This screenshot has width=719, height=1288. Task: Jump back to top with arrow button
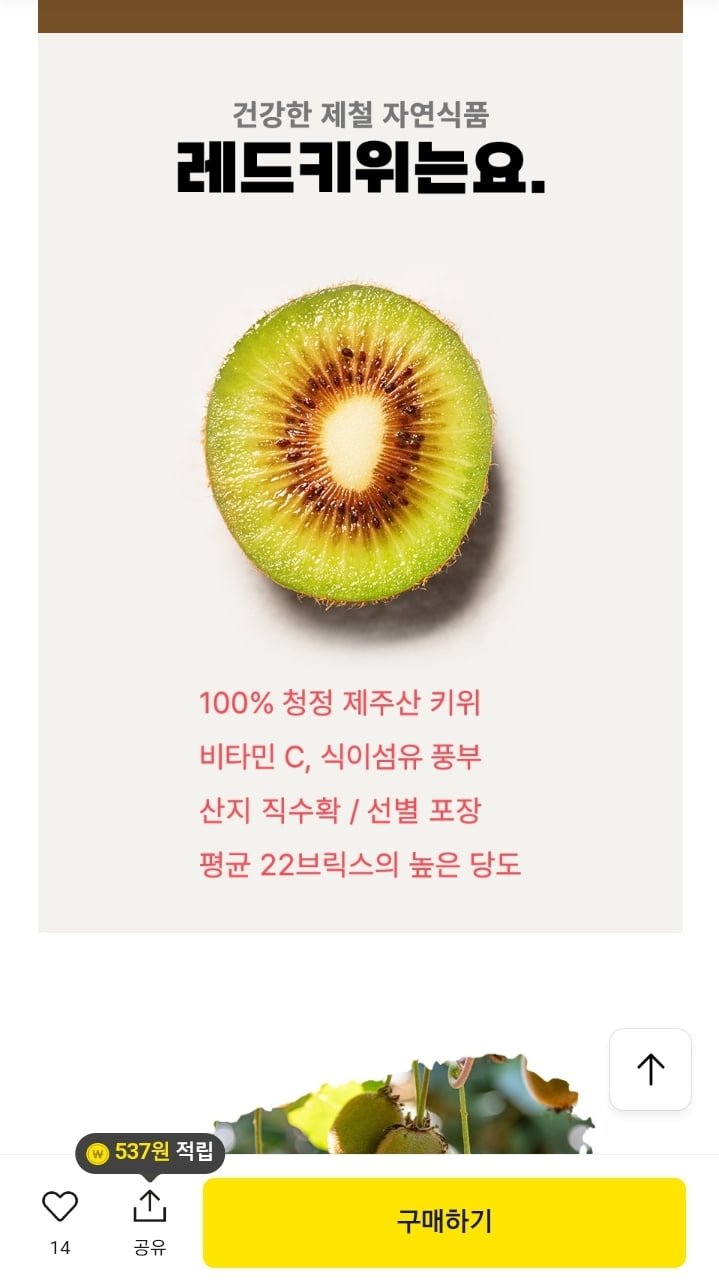650,1069
